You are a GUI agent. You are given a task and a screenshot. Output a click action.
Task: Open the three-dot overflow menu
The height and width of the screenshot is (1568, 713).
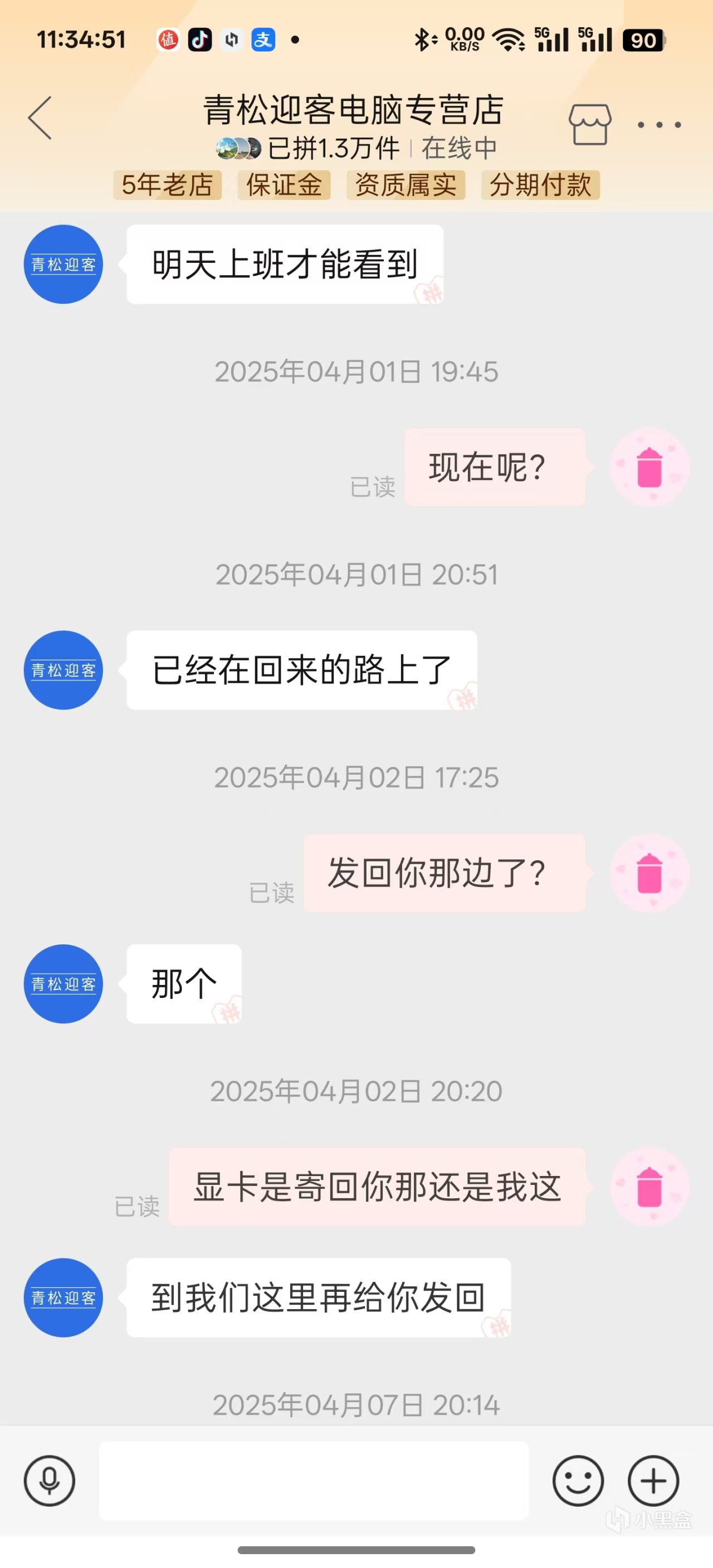click(659, 125)
